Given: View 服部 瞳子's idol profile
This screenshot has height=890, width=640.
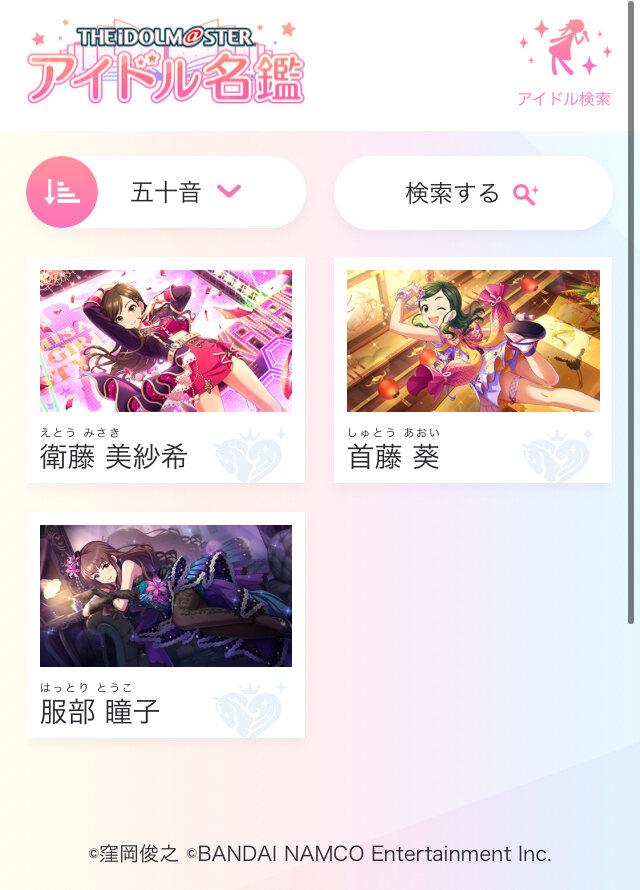Looking at the screenshot, I should tap(166, 624).
